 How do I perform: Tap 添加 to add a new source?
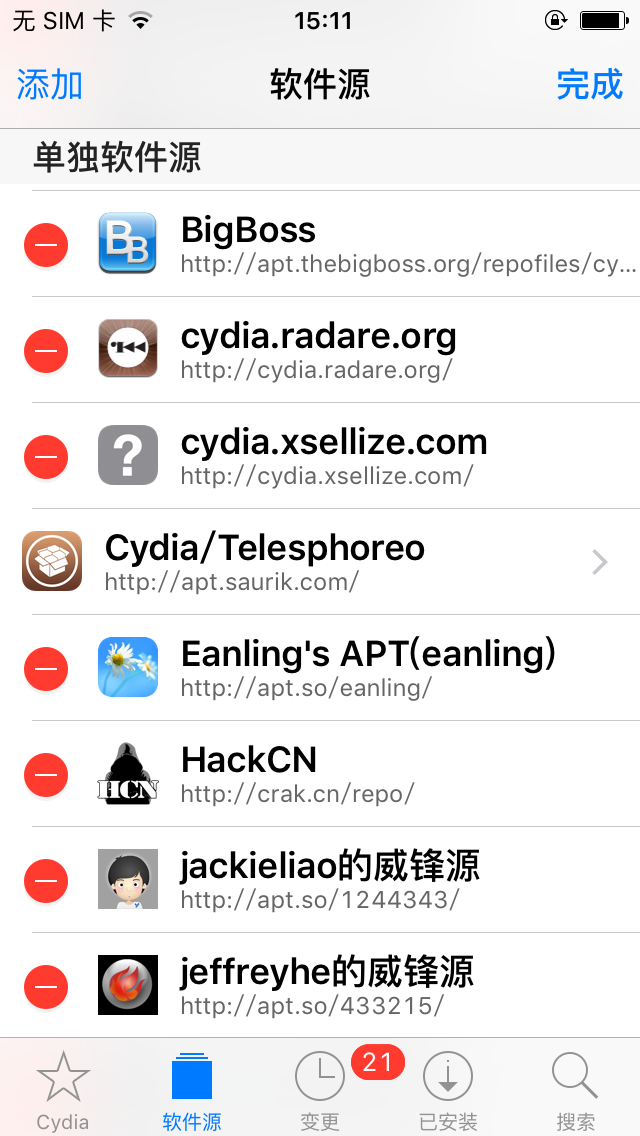[x=49, y=86]
